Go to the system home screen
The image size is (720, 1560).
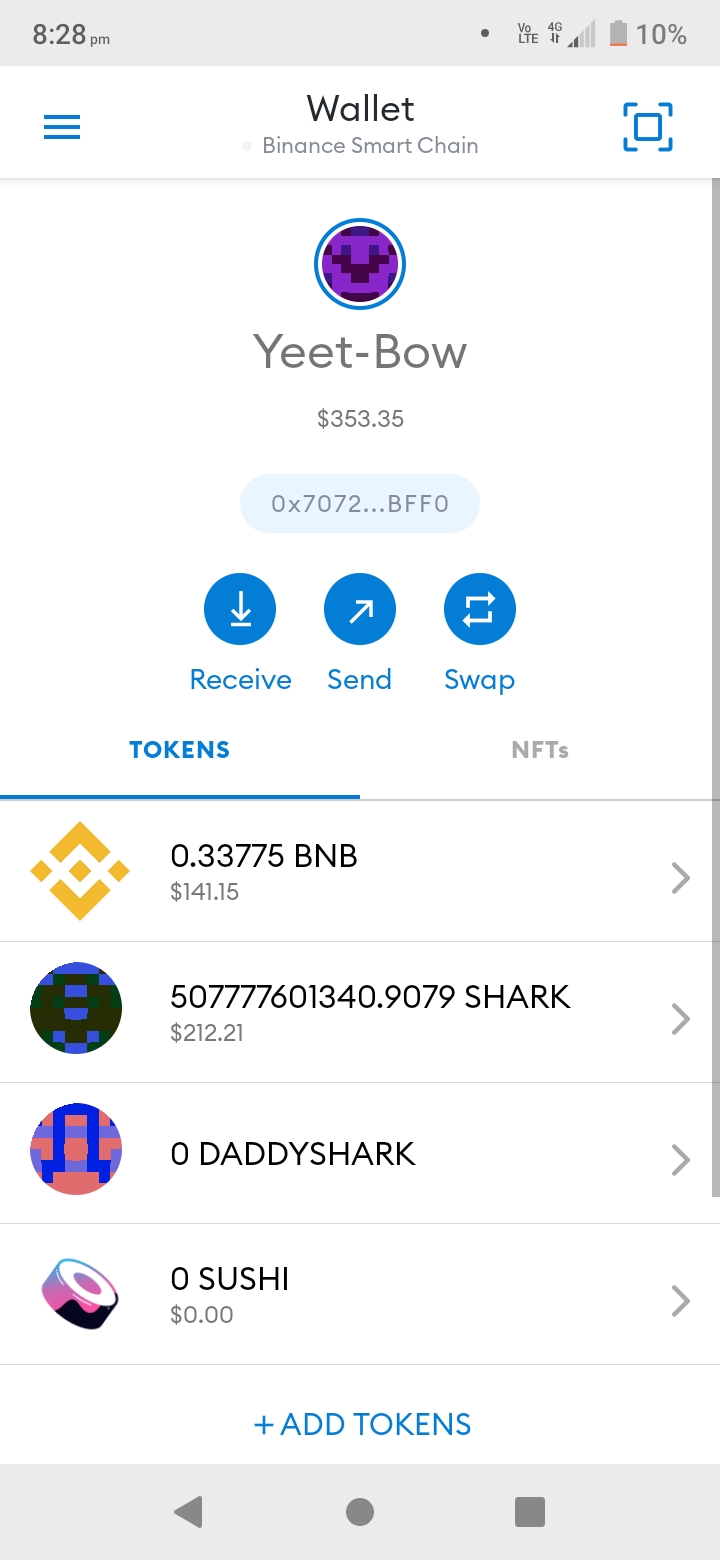click(x=360, y=1511)
